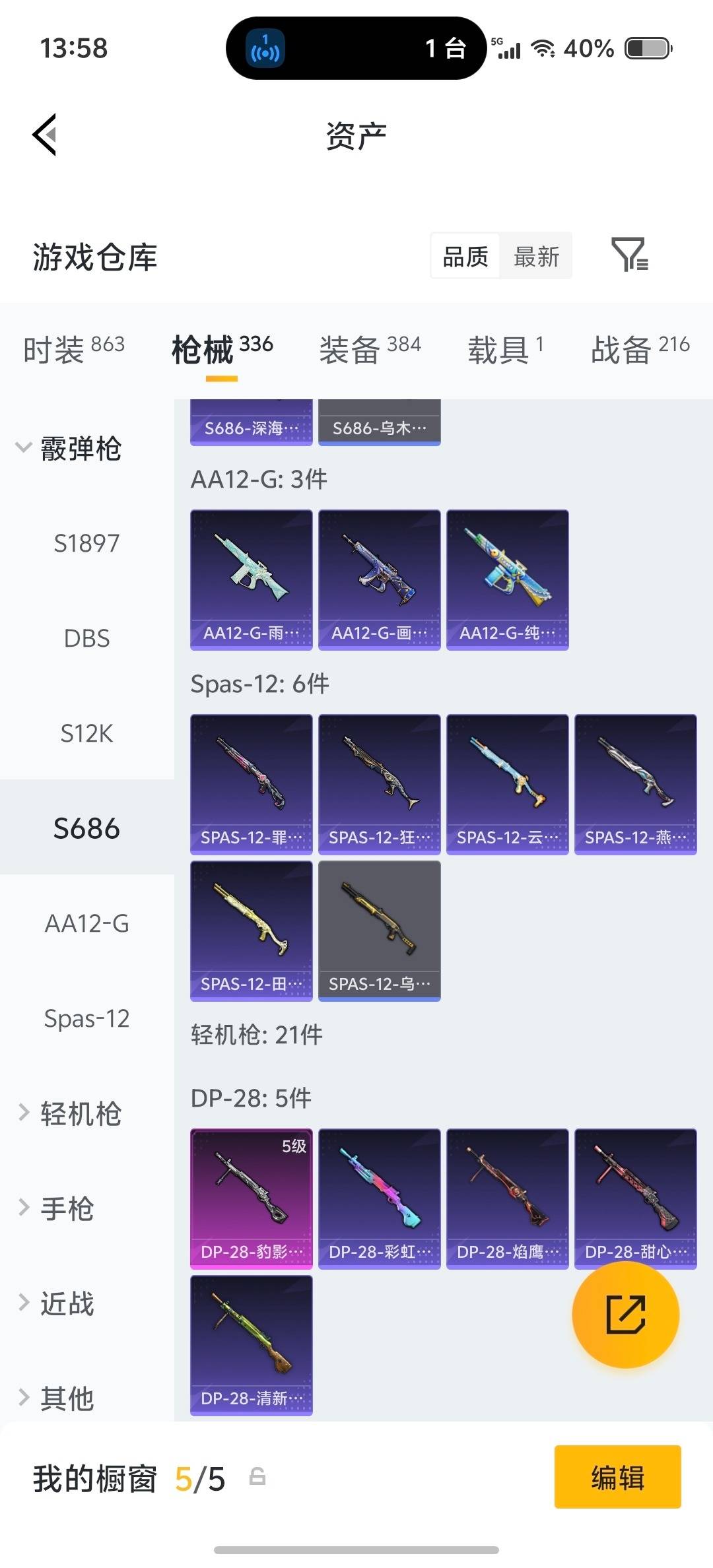Viewport: 713px width, 1568px height.
Task: Switch to the 战备 tab
Action: point(640,348)
